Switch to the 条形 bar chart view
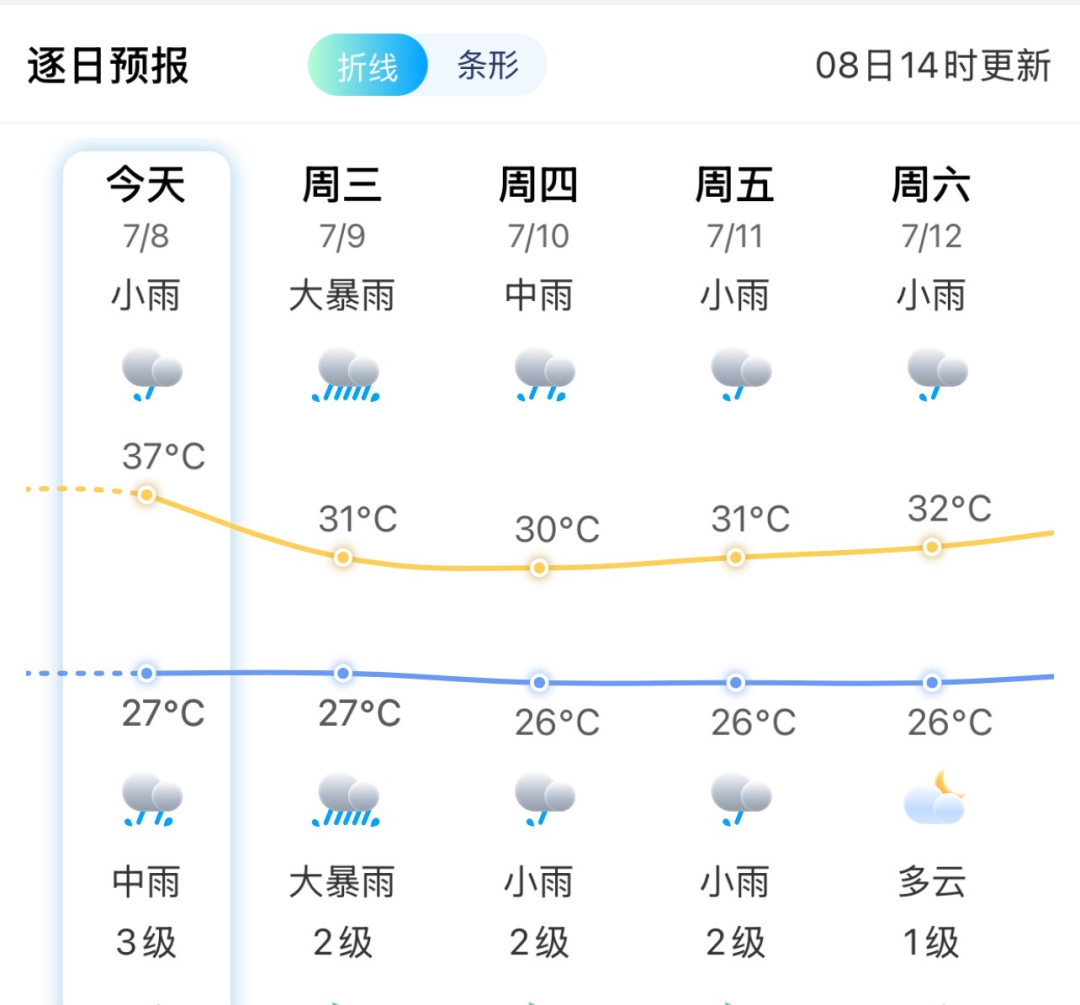 pos(488,66)
